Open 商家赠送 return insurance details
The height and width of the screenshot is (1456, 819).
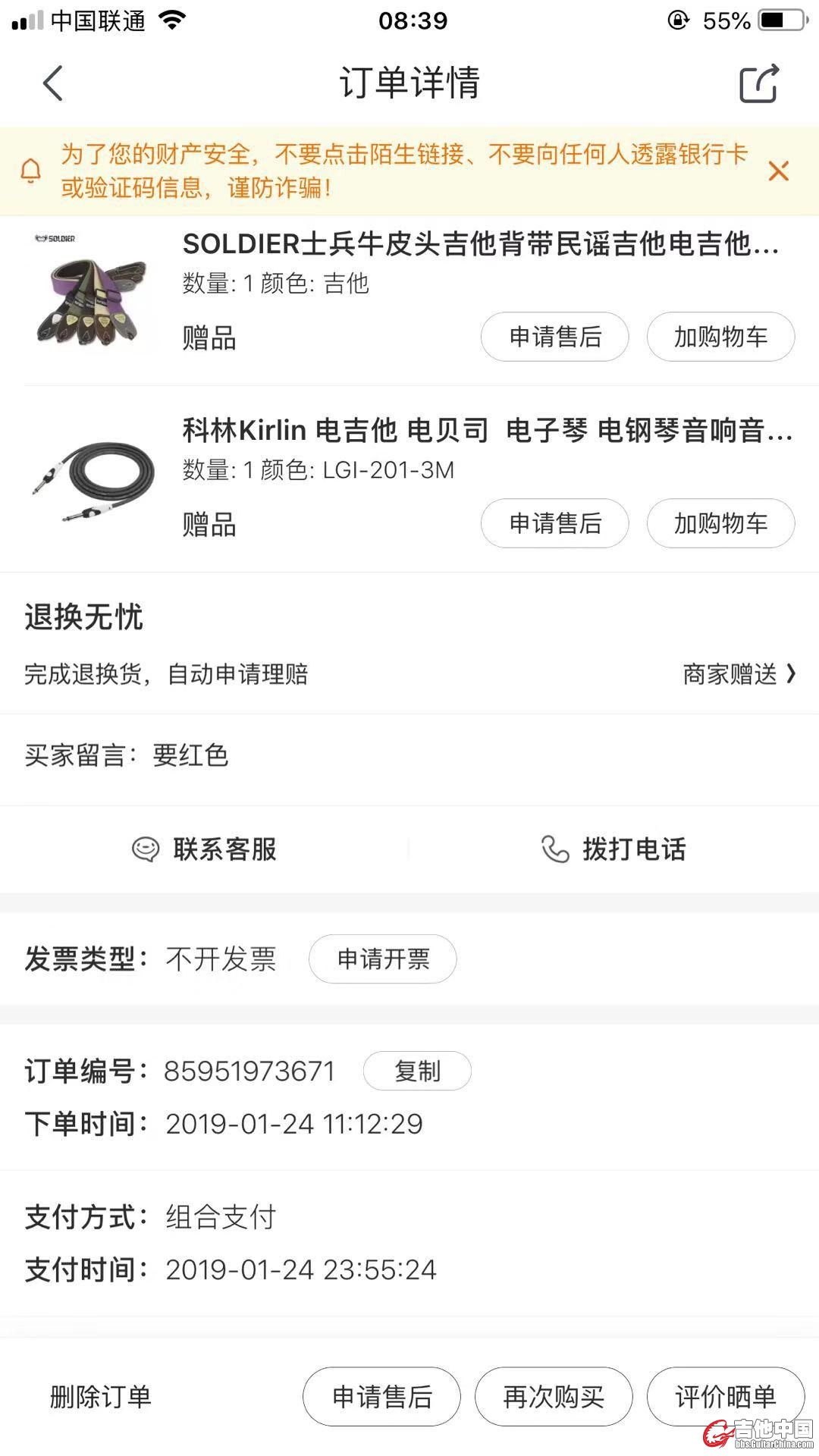tap(739, 674)
